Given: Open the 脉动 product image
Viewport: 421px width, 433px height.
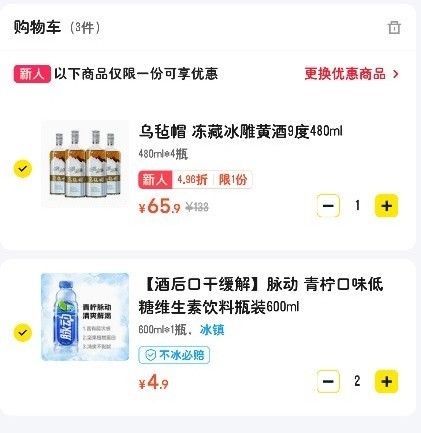Looking at the screenshot, I should [x=85, y=317].
